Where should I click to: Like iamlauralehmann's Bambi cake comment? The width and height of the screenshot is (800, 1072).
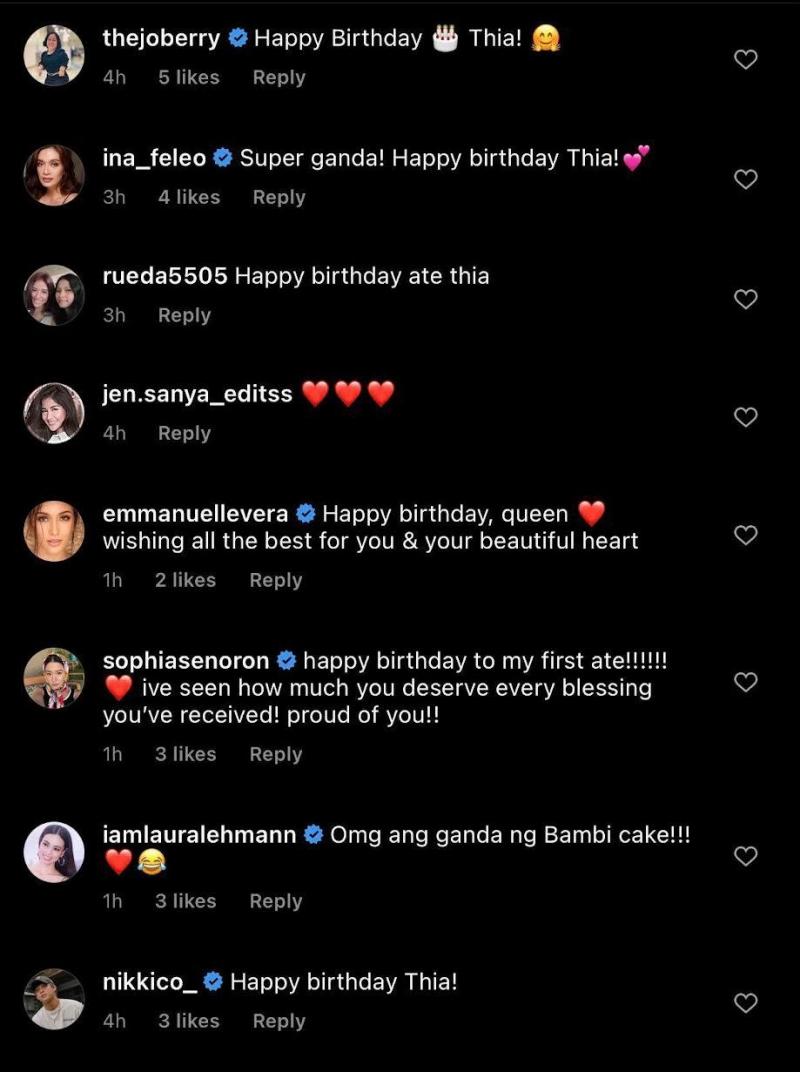point(746,856)
